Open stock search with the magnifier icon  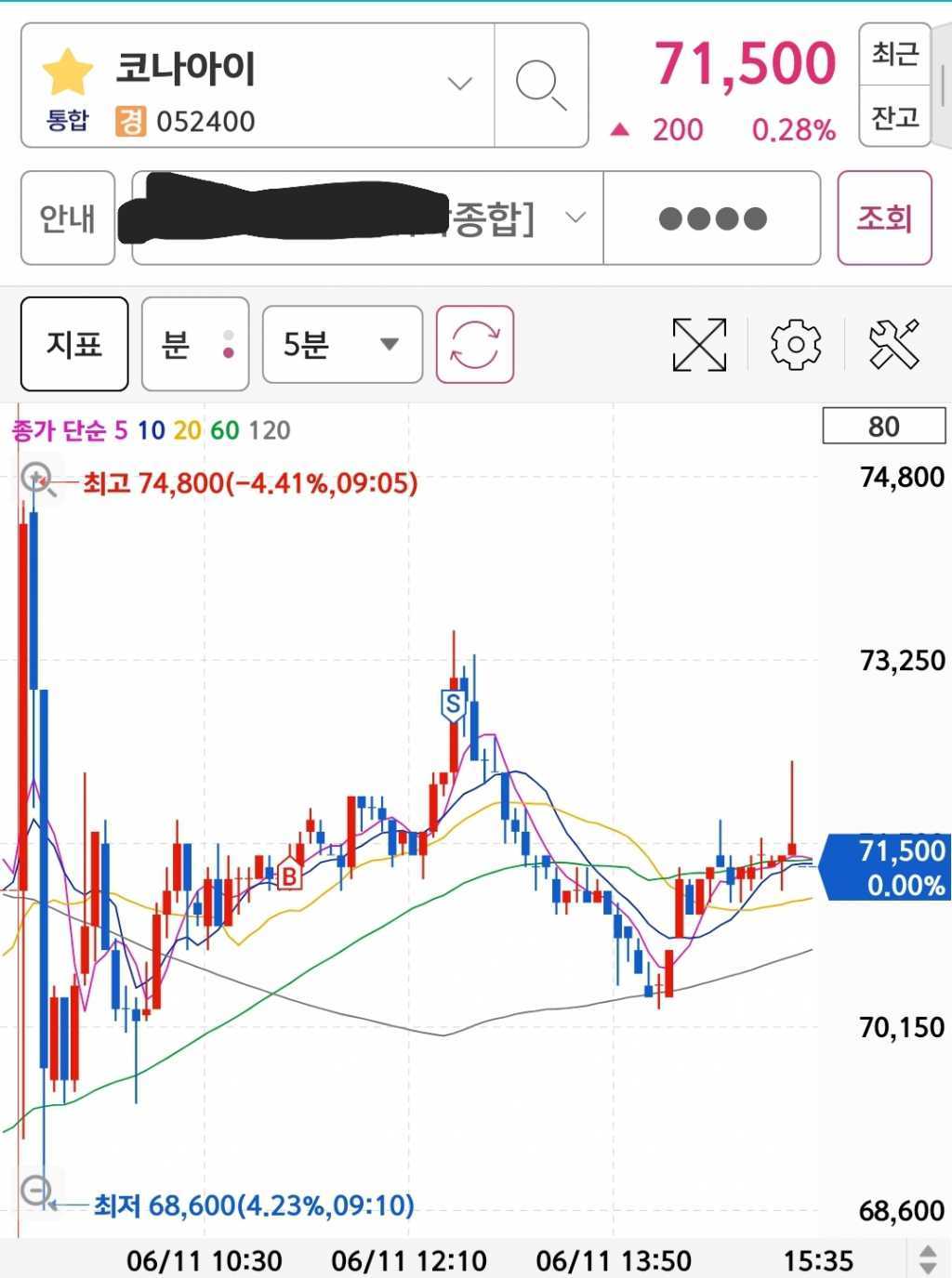coord(541,86)
